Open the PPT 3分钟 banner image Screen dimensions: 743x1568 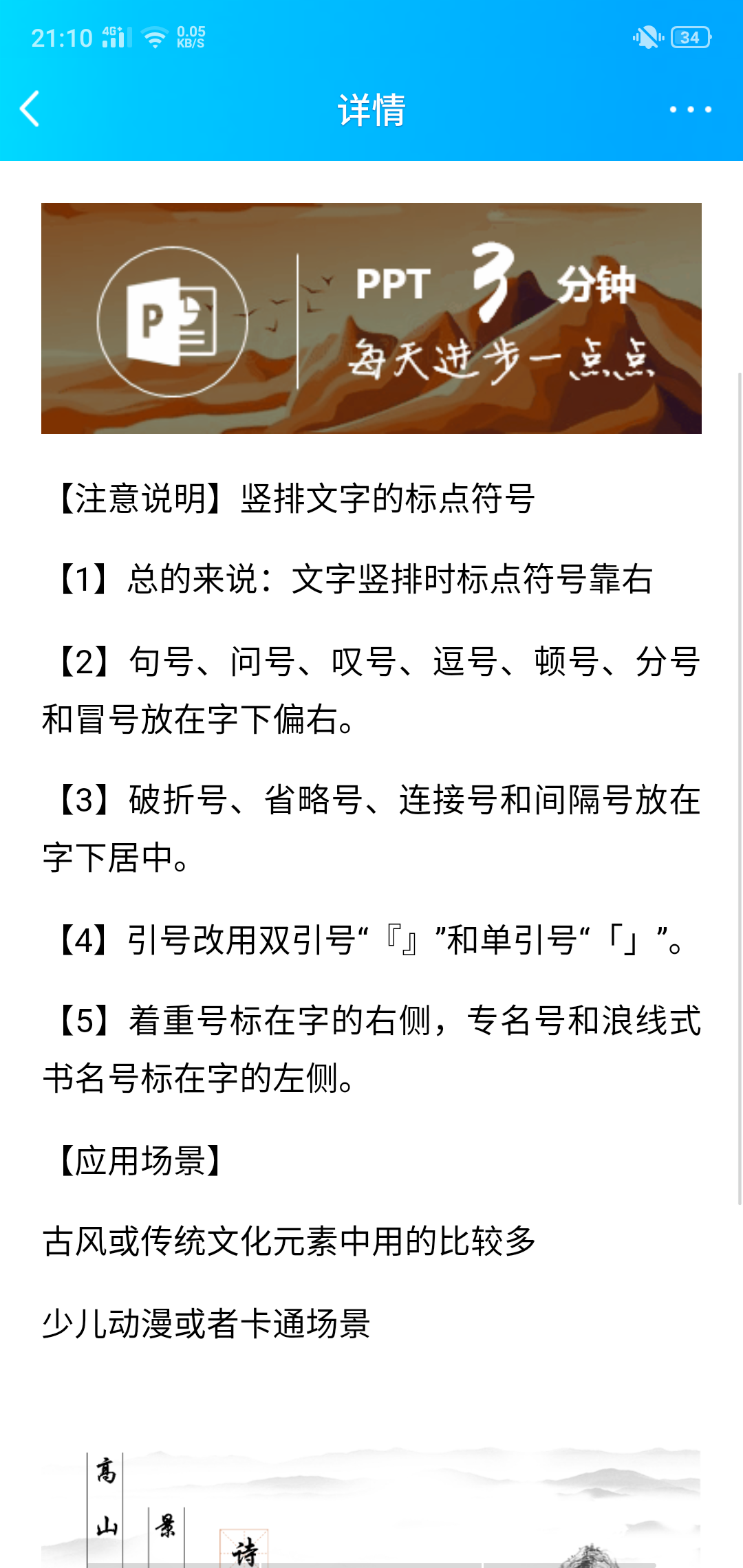click(371, 320)
